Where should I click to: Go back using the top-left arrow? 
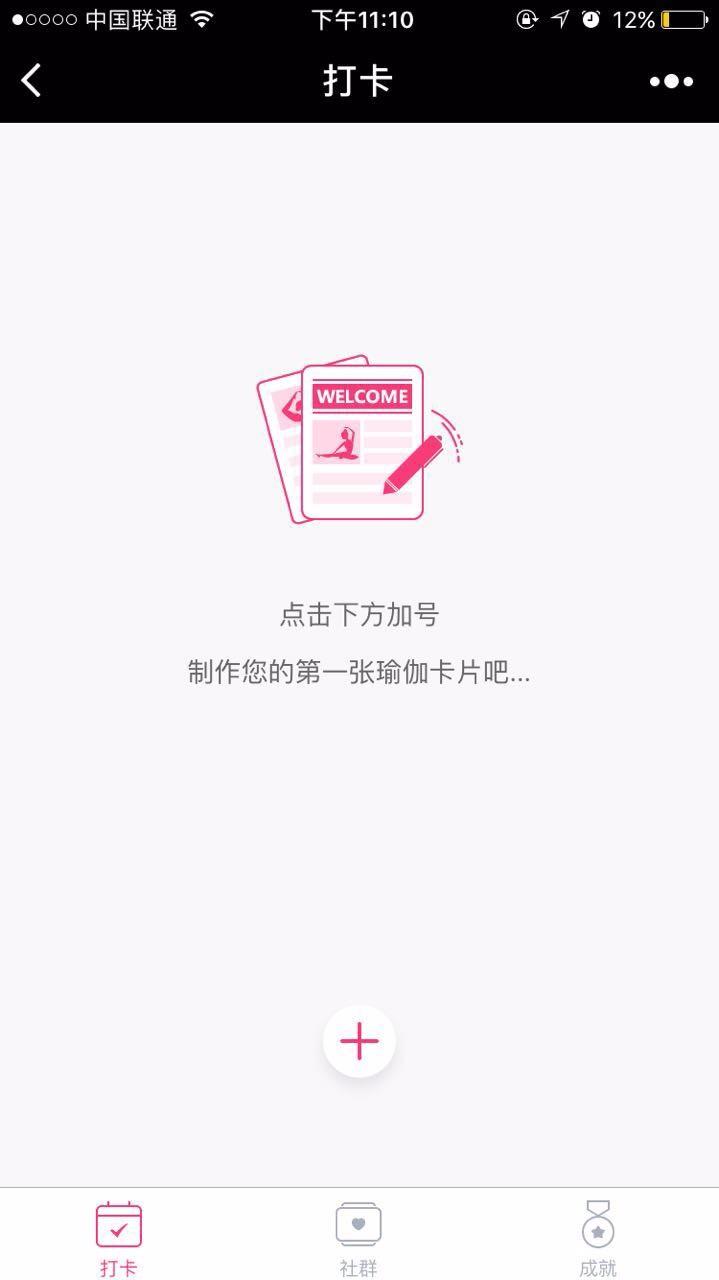[32, 81]
